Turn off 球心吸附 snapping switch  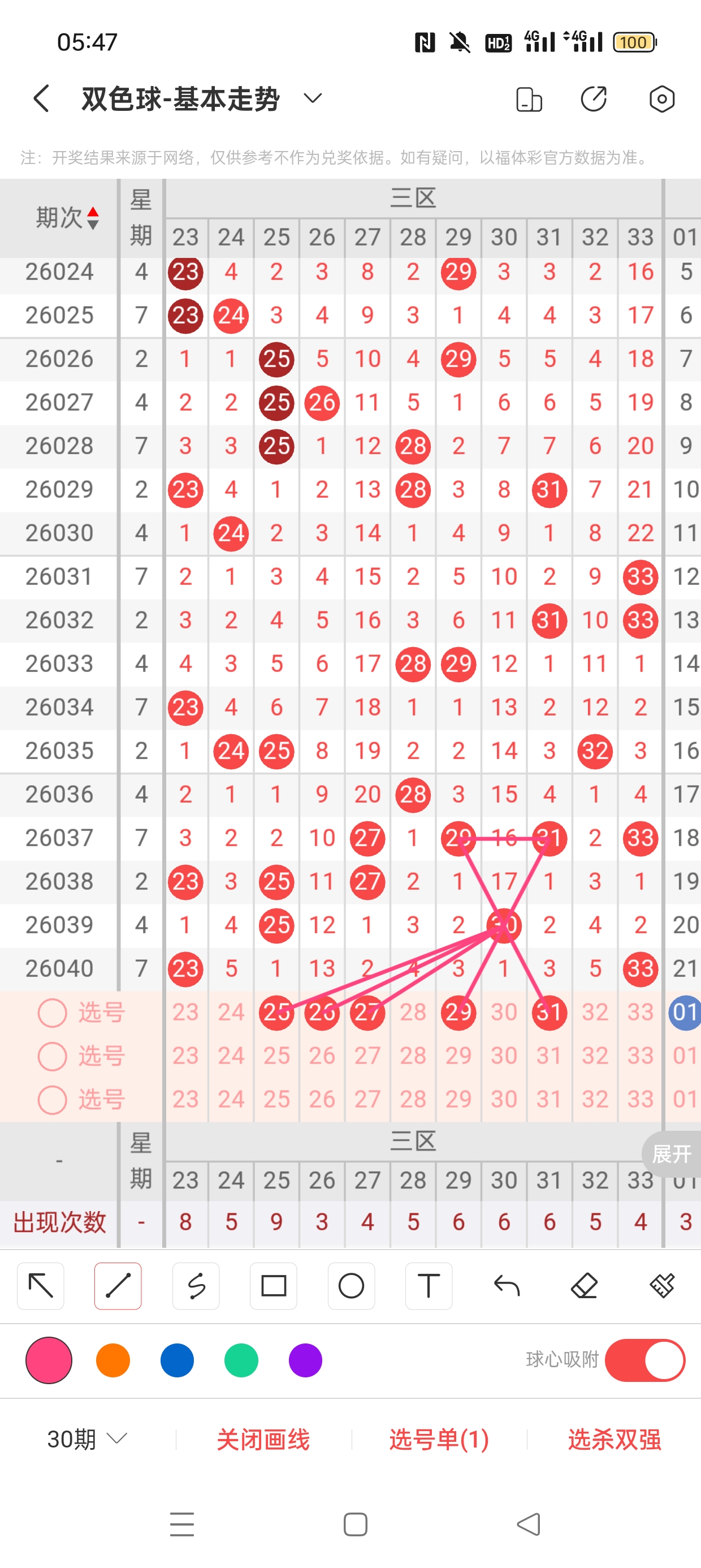(x=645, y=1360)
